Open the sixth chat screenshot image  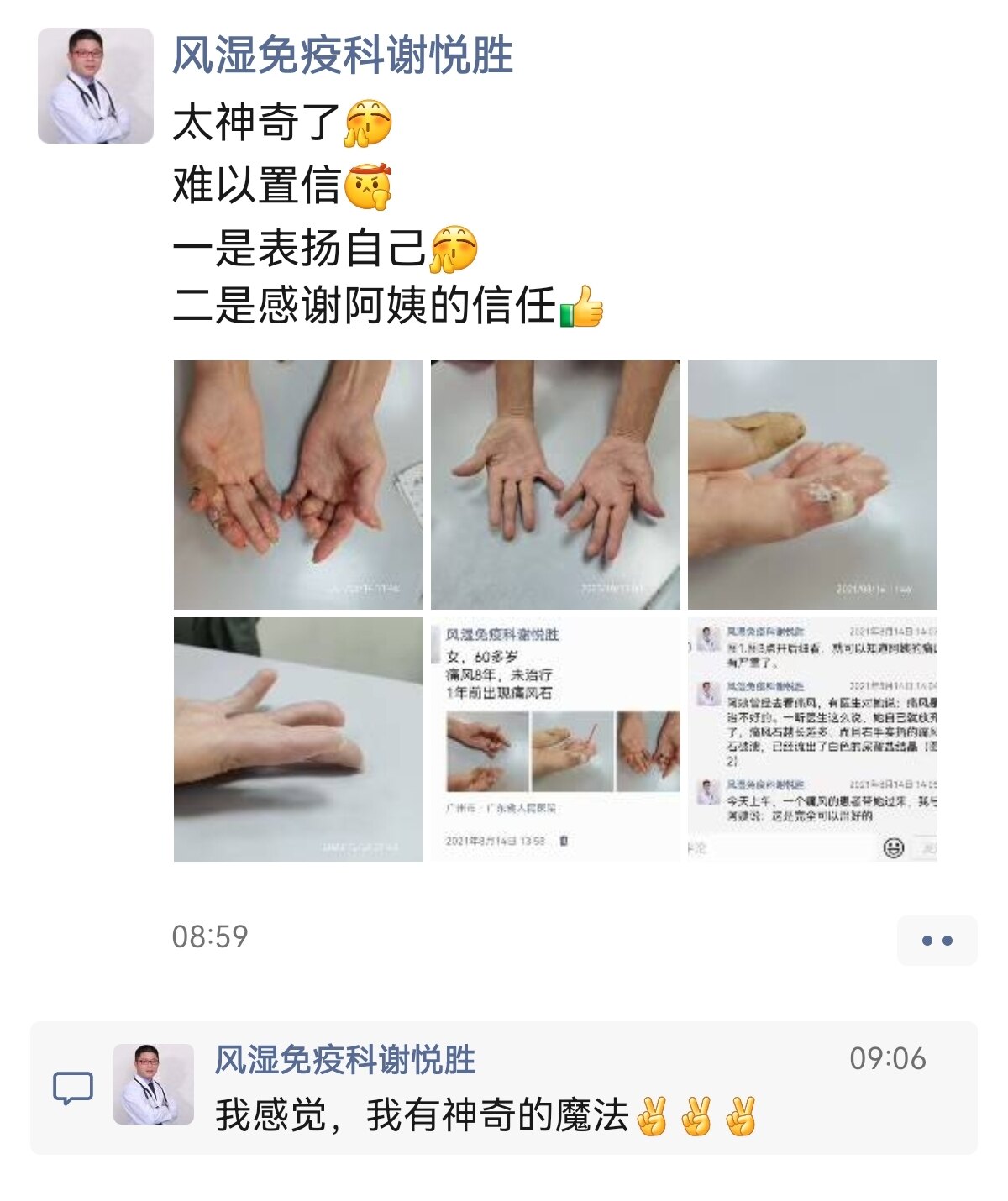pyautogui.click(x=812, y=739)
